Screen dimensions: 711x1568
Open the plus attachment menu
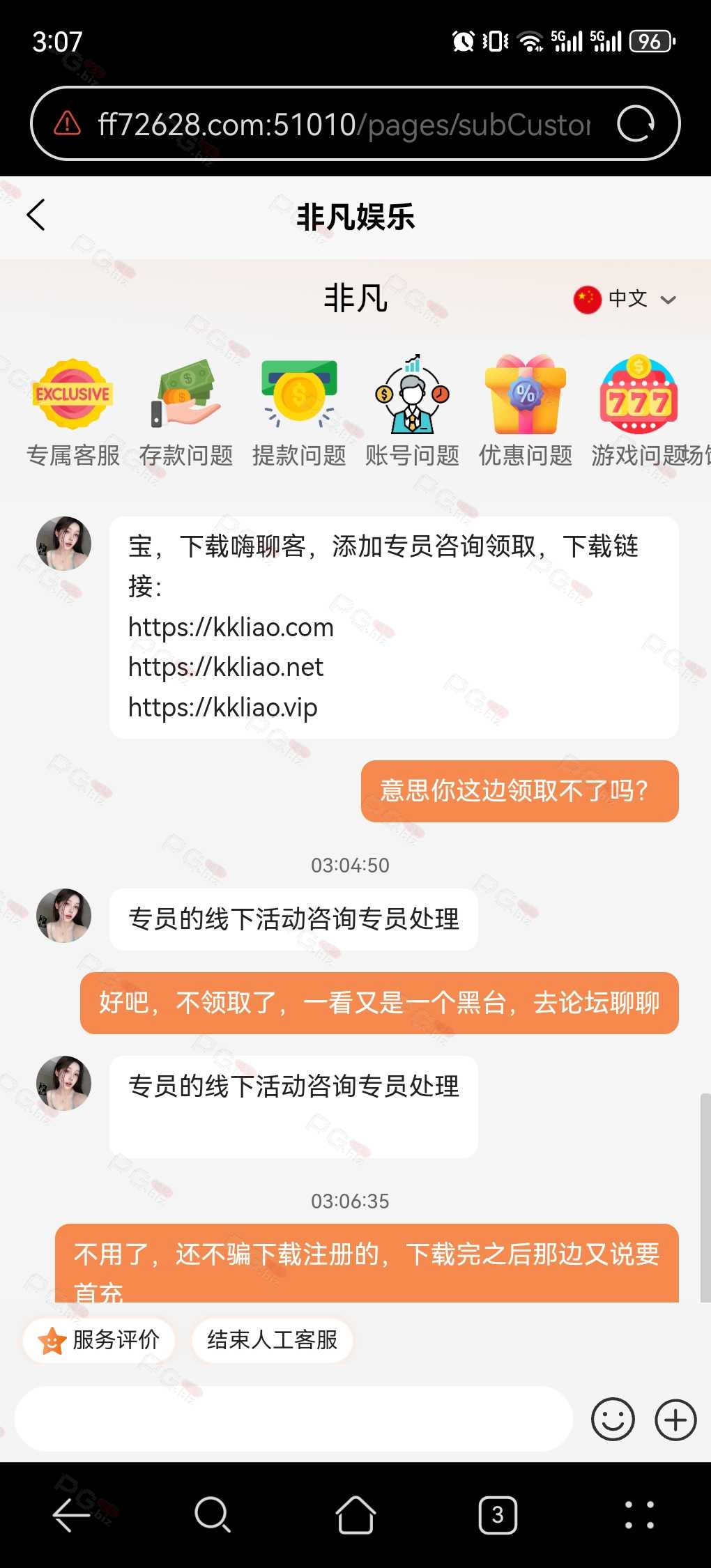(x=675, y=1419)
